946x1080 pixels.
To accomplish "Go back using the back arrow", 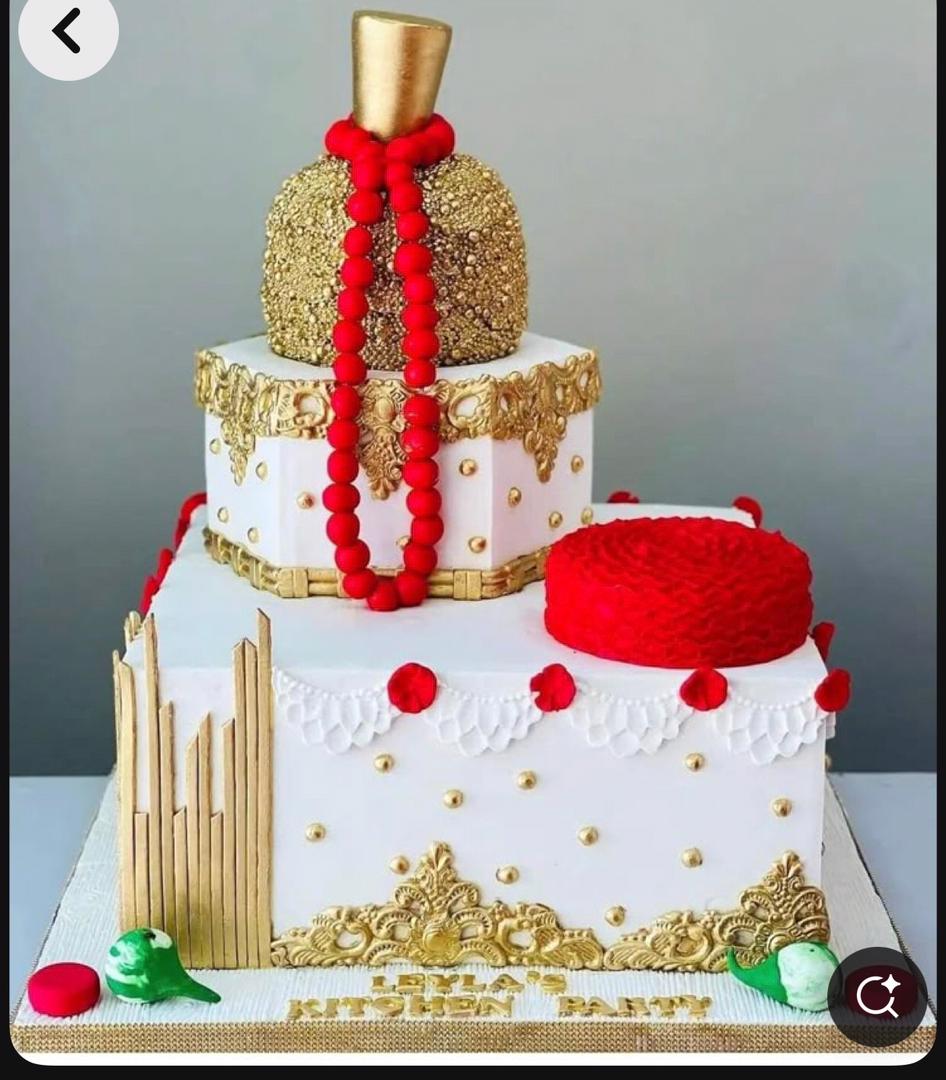I will tap(66, 31).
